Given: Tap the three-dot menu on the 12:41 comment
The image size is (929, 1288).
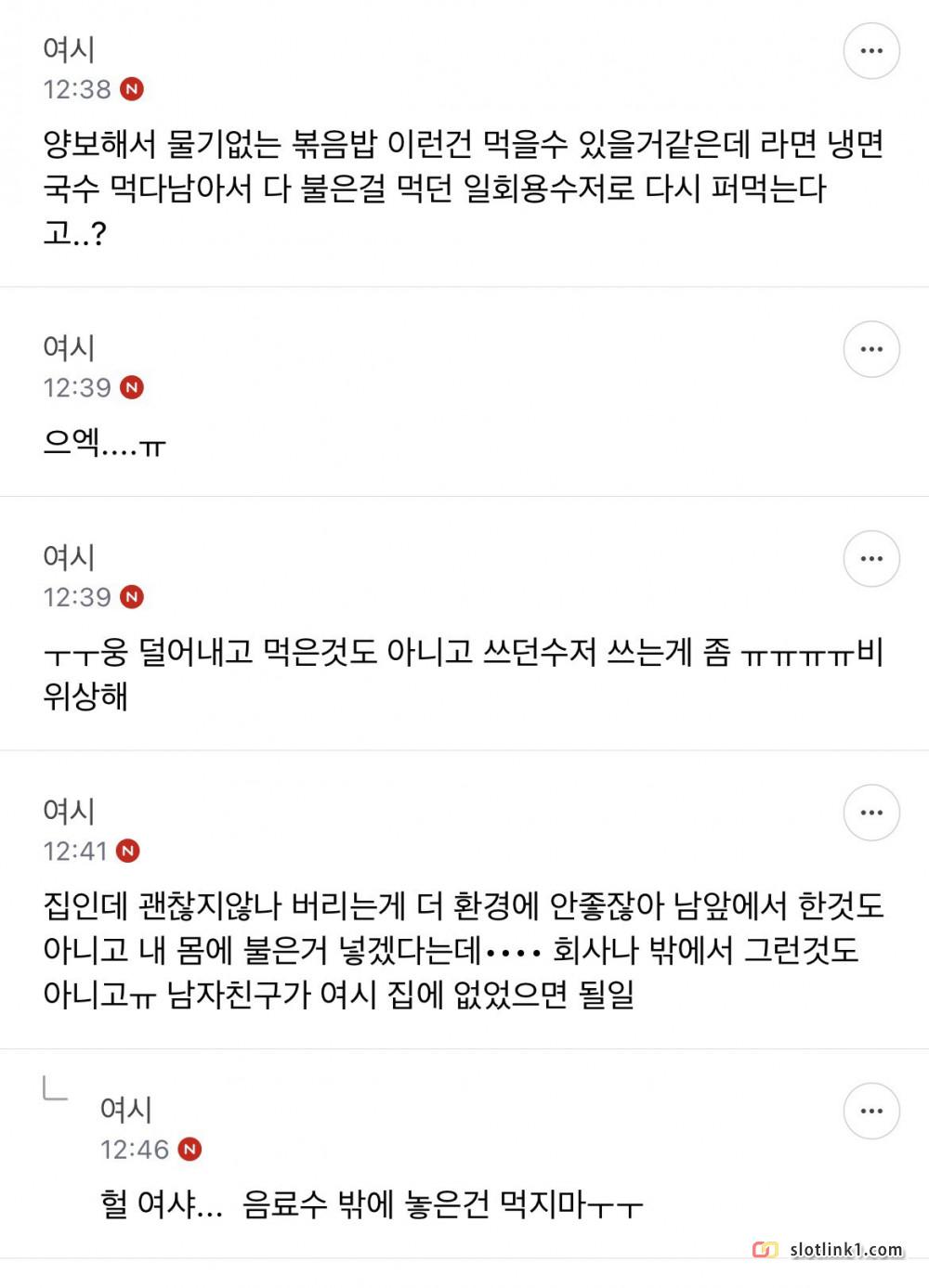Looking at the screenshot, I should tap(870, 813).
